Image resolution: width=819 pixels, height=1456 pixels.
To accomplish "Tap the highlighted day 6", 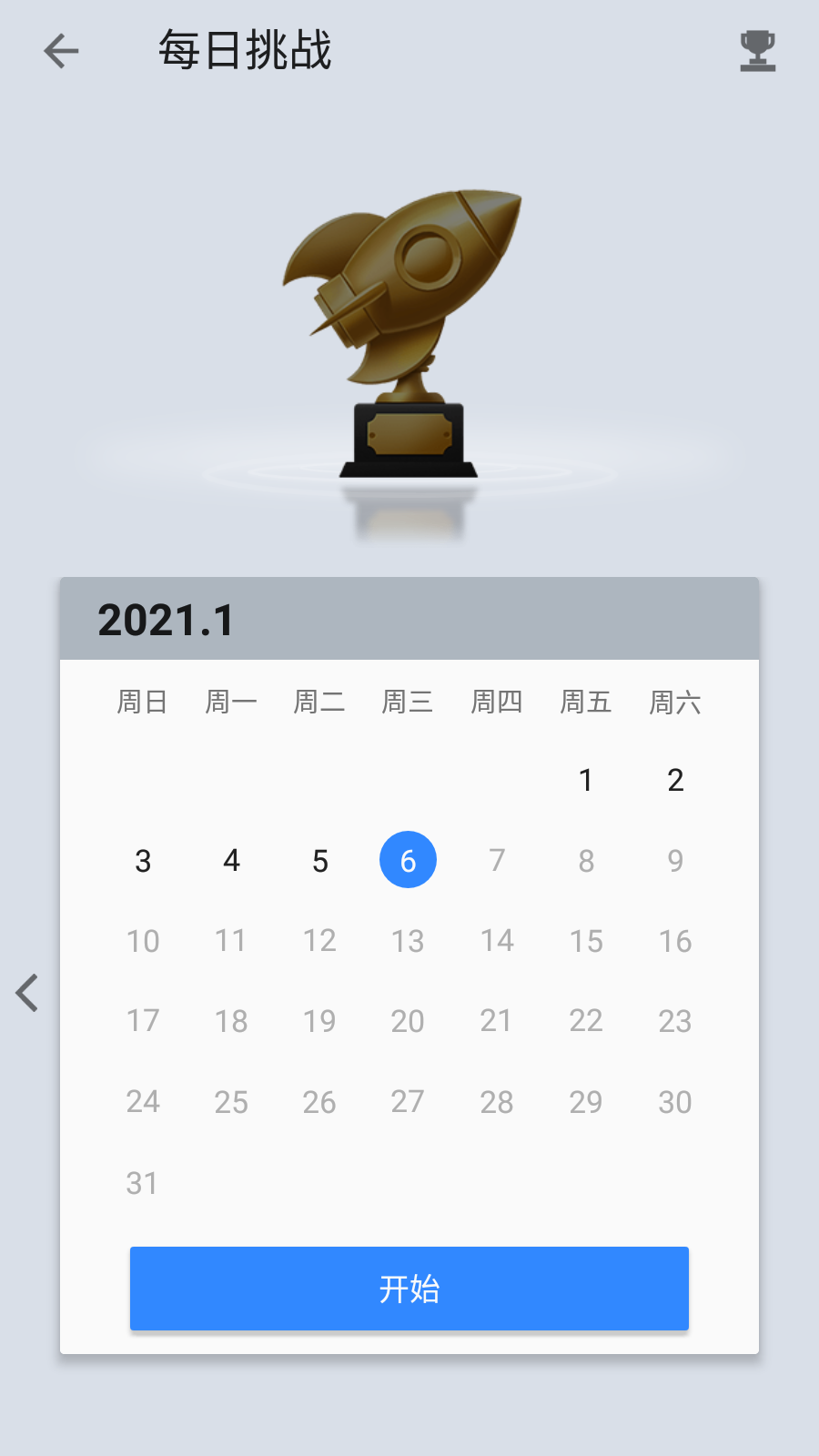I will tap(408, 860).
